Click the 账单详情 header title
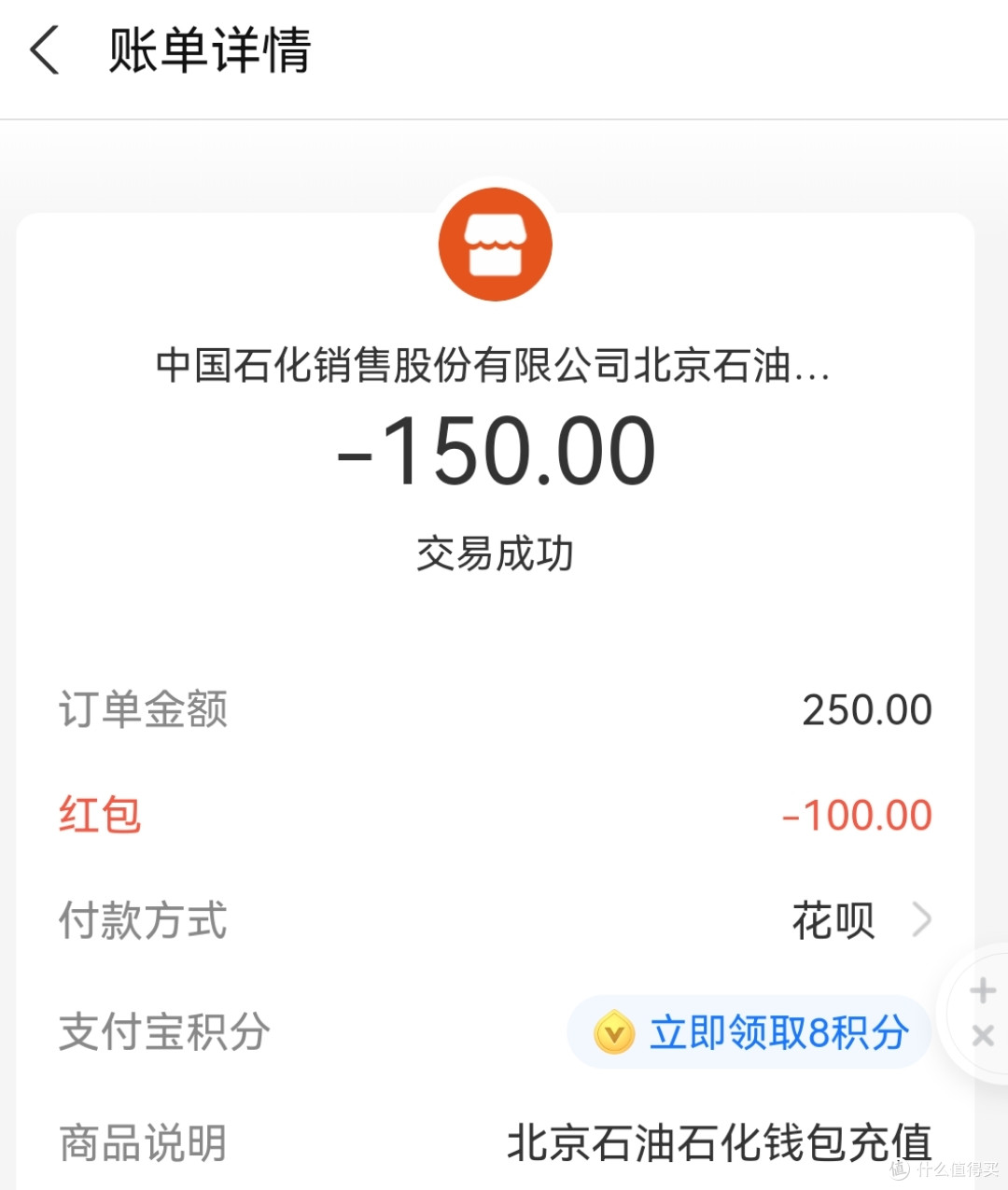 click(x=207, y=53)
